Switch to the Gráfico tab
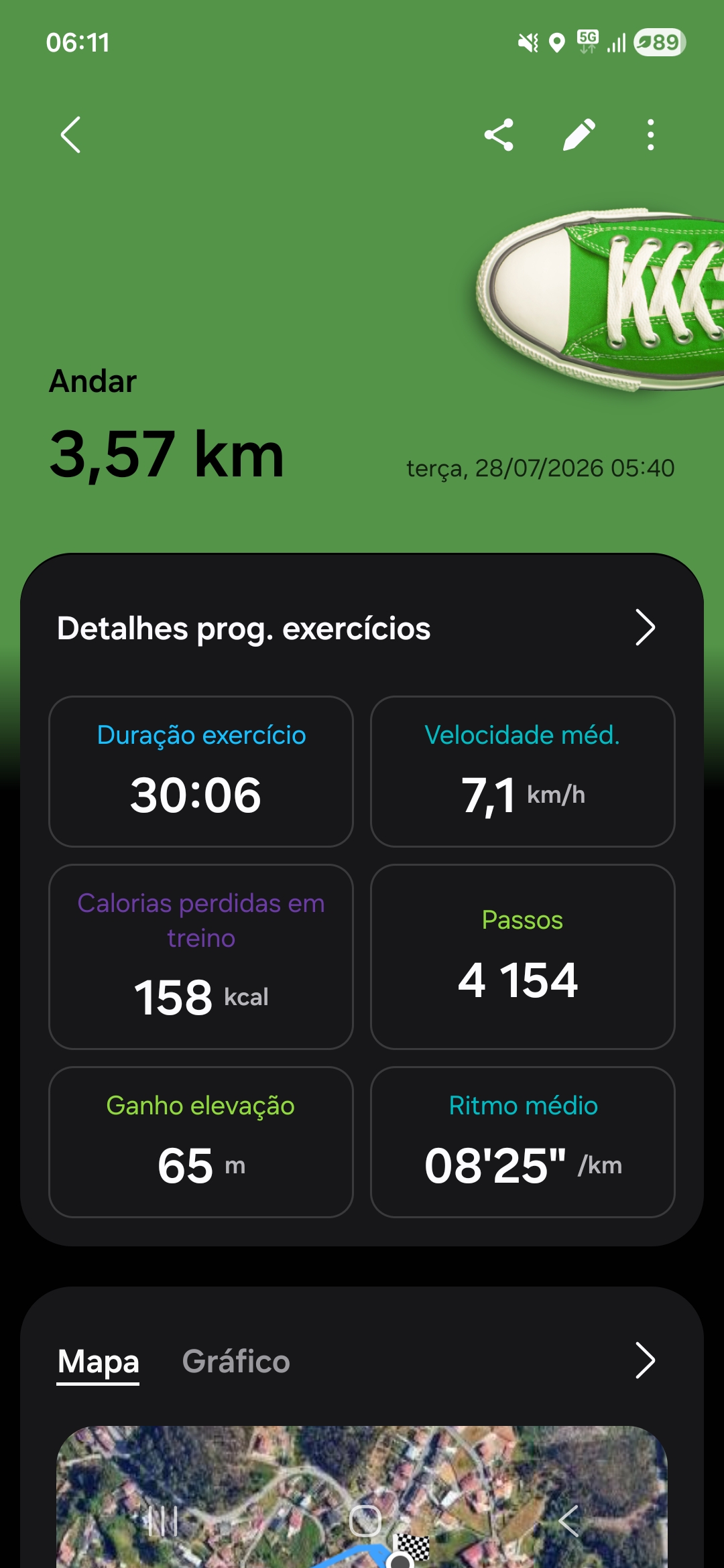 [x=236, y=1361]
